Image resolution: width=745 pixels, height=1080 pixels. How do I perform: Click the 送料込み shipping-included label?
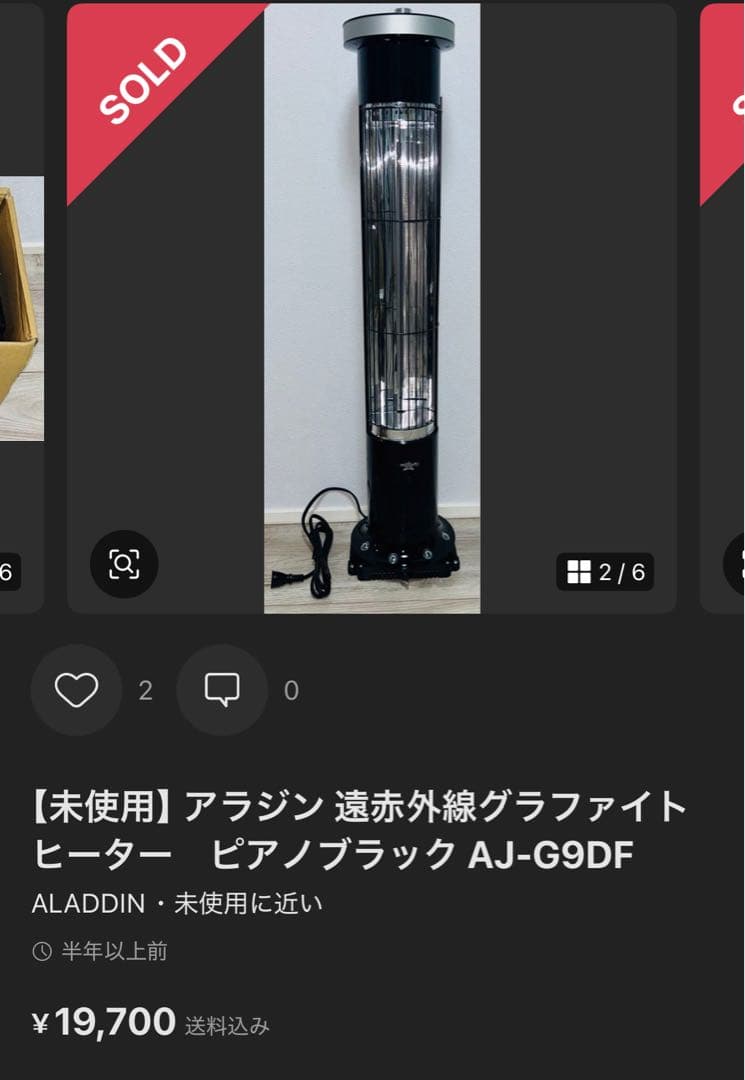[x=225, y=1025]
